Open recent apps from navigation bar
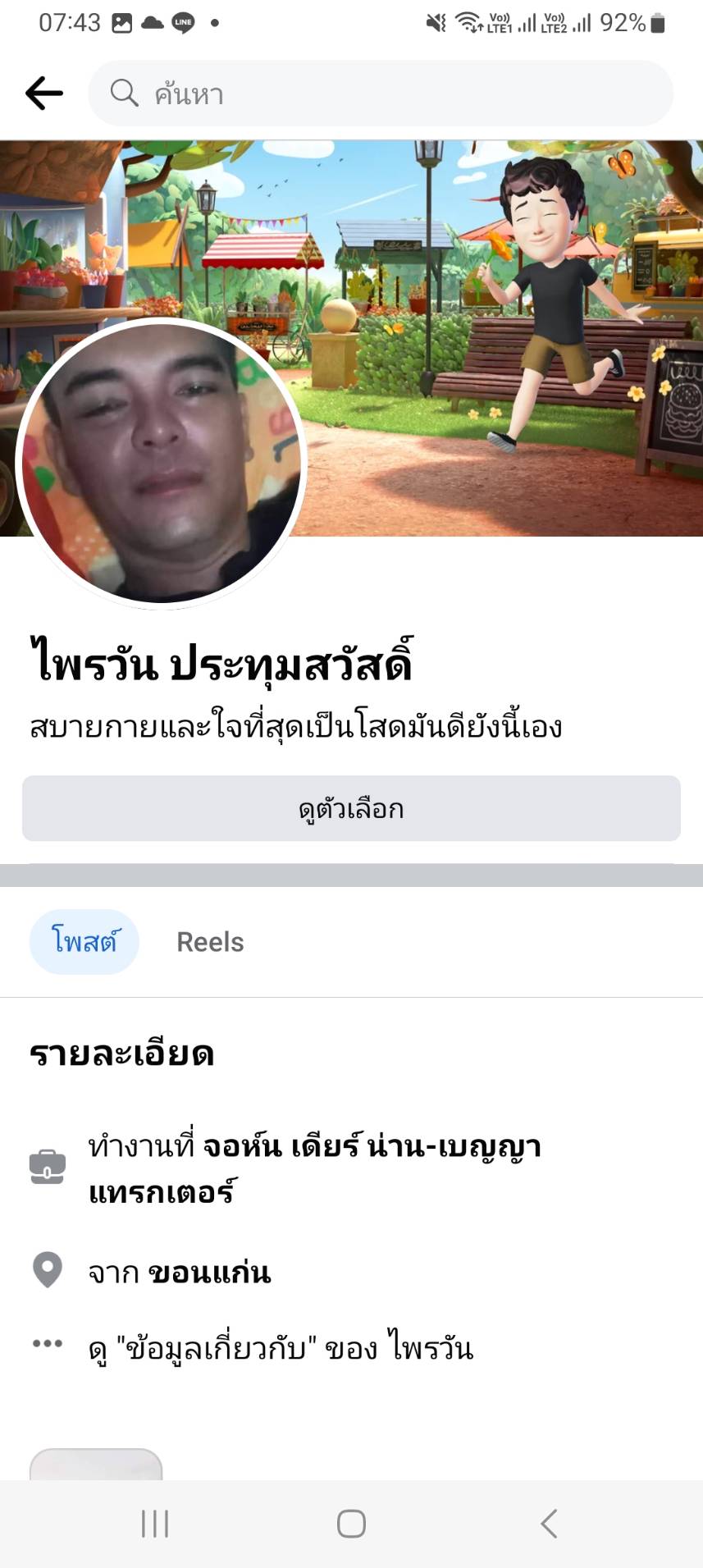The width and height of the screenshot is (703, 1568). [x=154, y=1524]
